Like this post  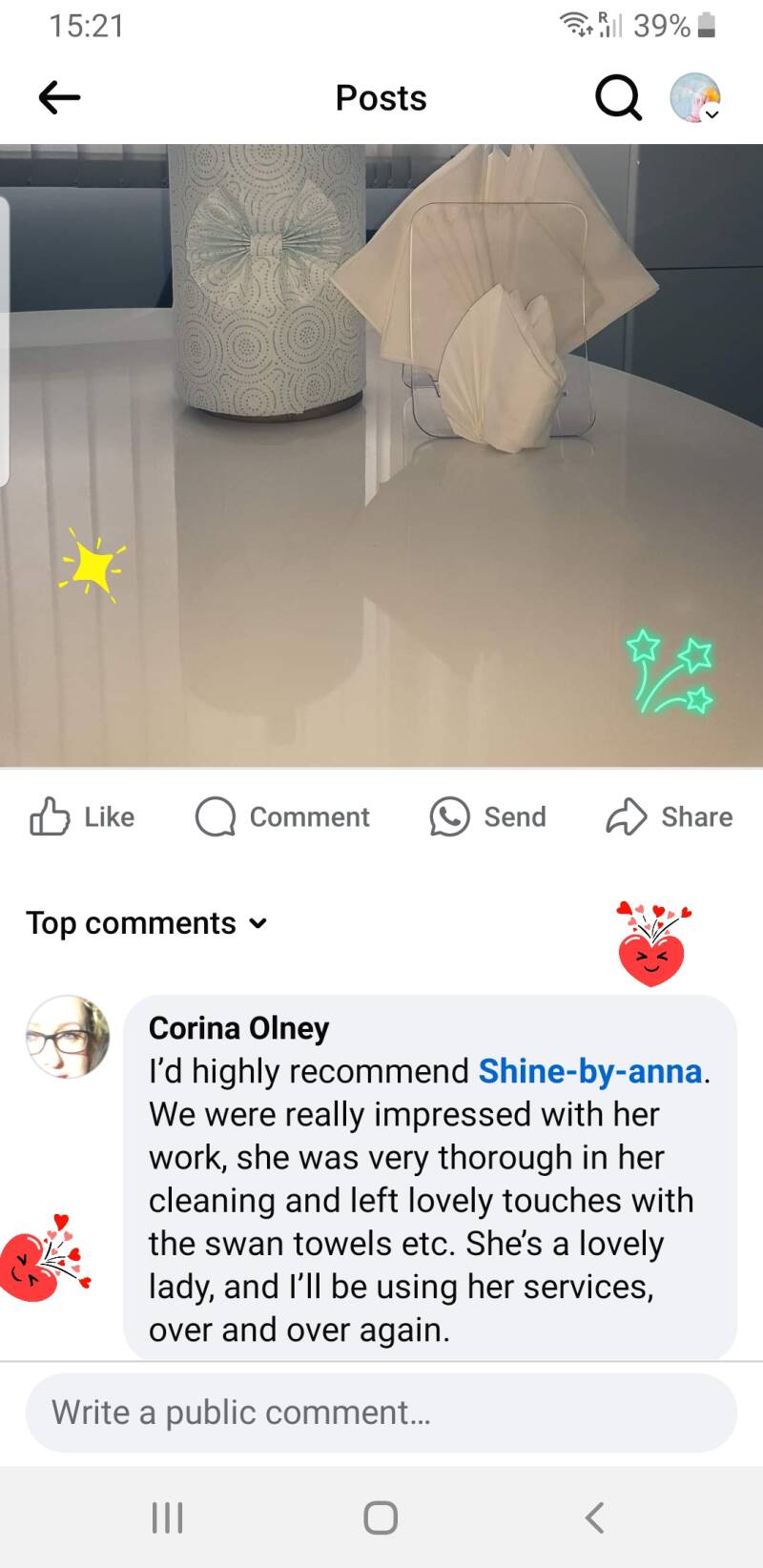pyautogui.click(x=82, y=816)
